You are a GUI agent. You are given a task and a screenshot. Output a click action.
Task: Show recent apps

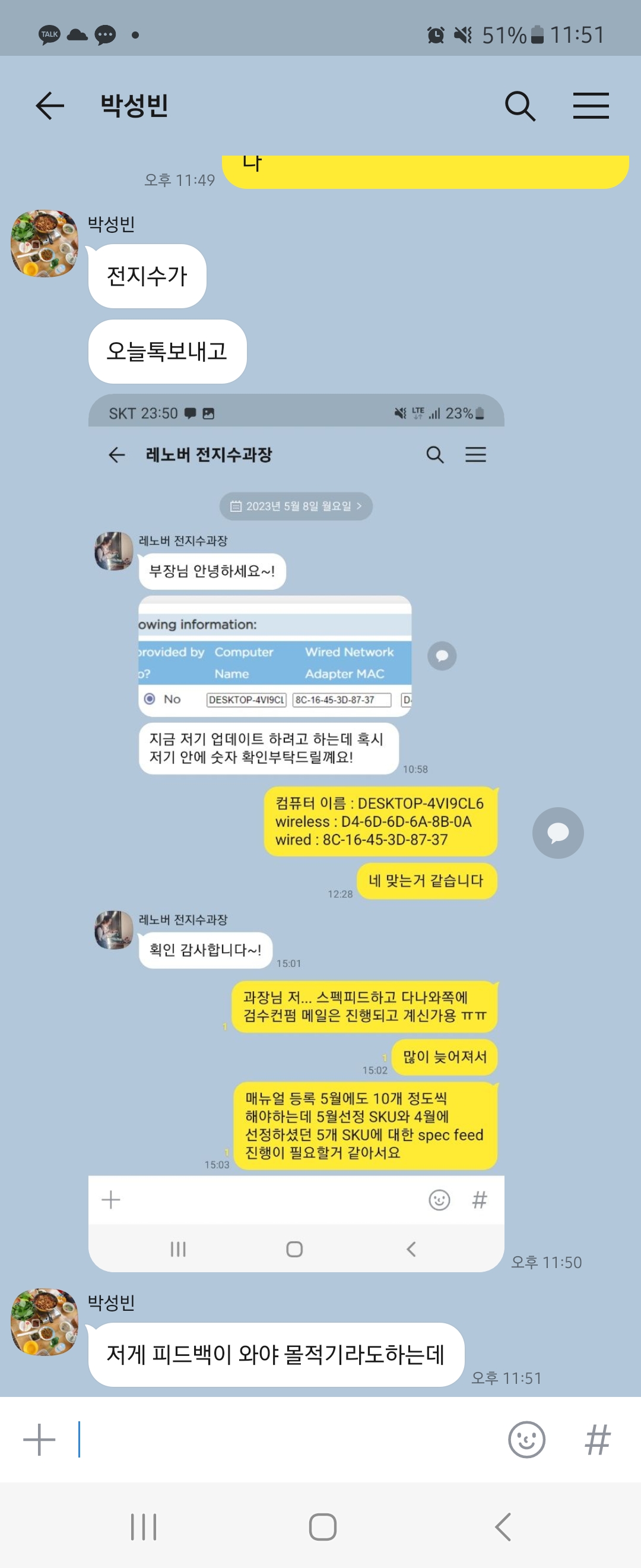(x=144, y=1526)
